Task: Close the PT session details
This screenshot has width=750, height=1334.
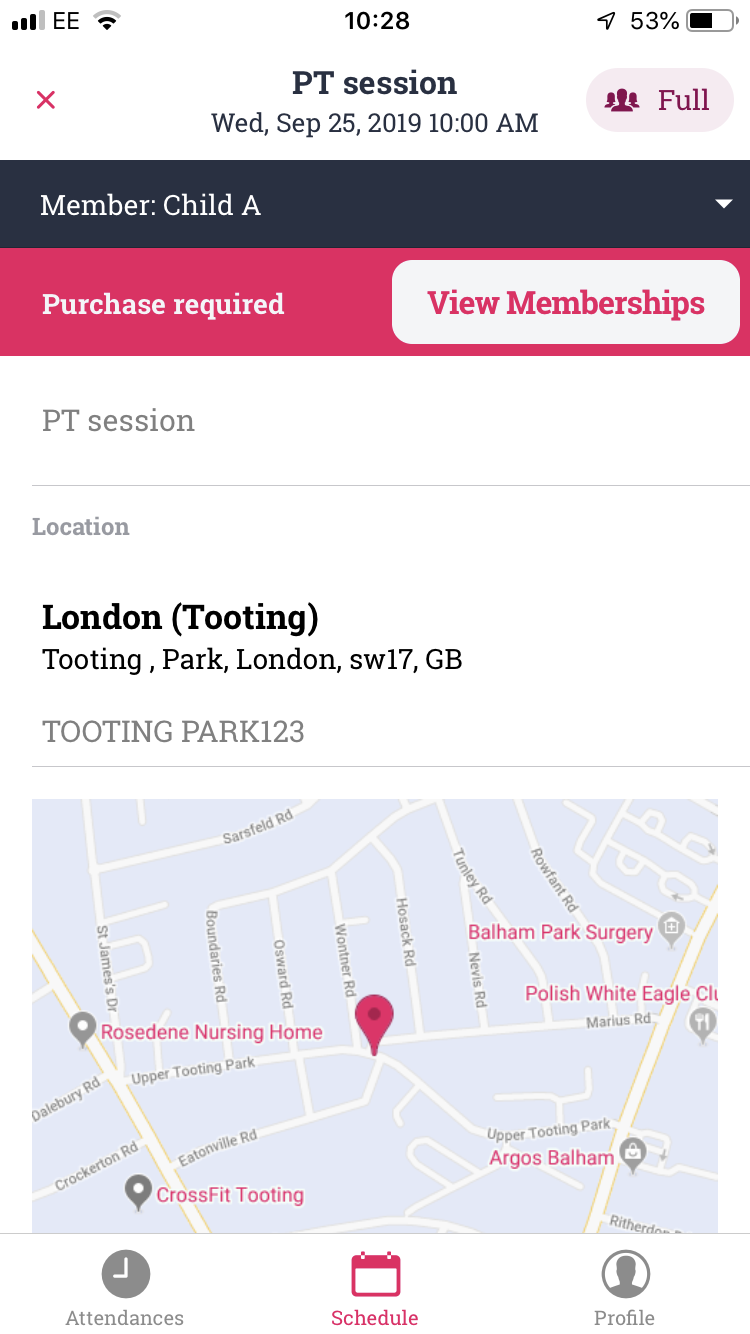Action: [46, 100]
